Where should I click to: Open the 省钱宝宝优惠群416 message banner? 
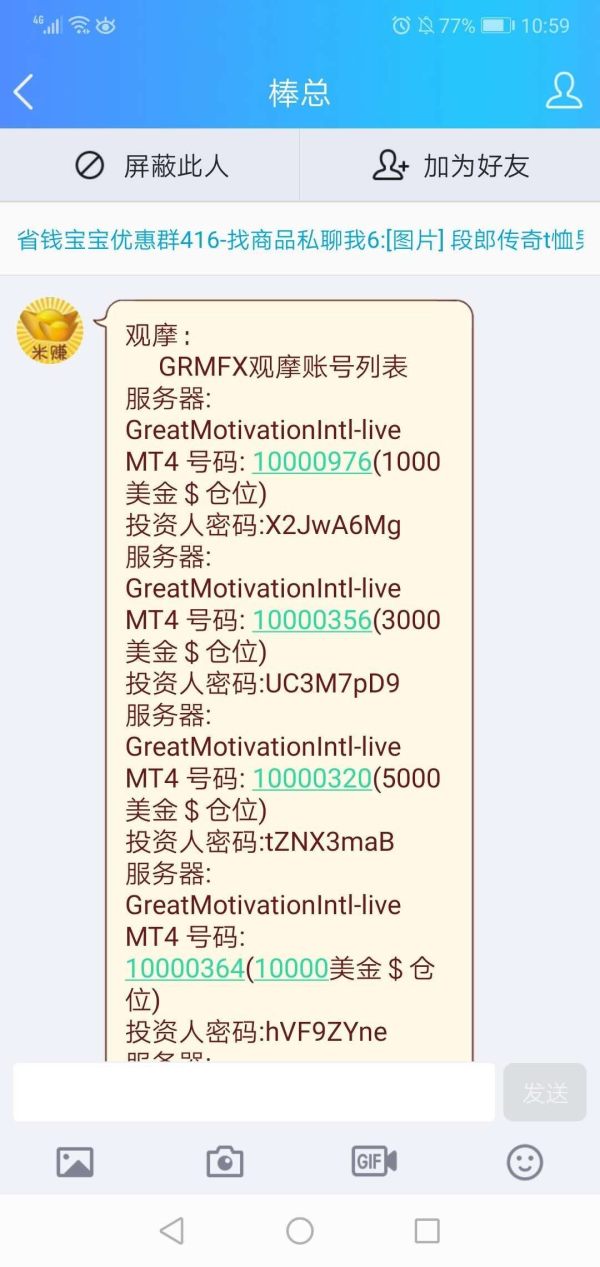pos(300,240)
